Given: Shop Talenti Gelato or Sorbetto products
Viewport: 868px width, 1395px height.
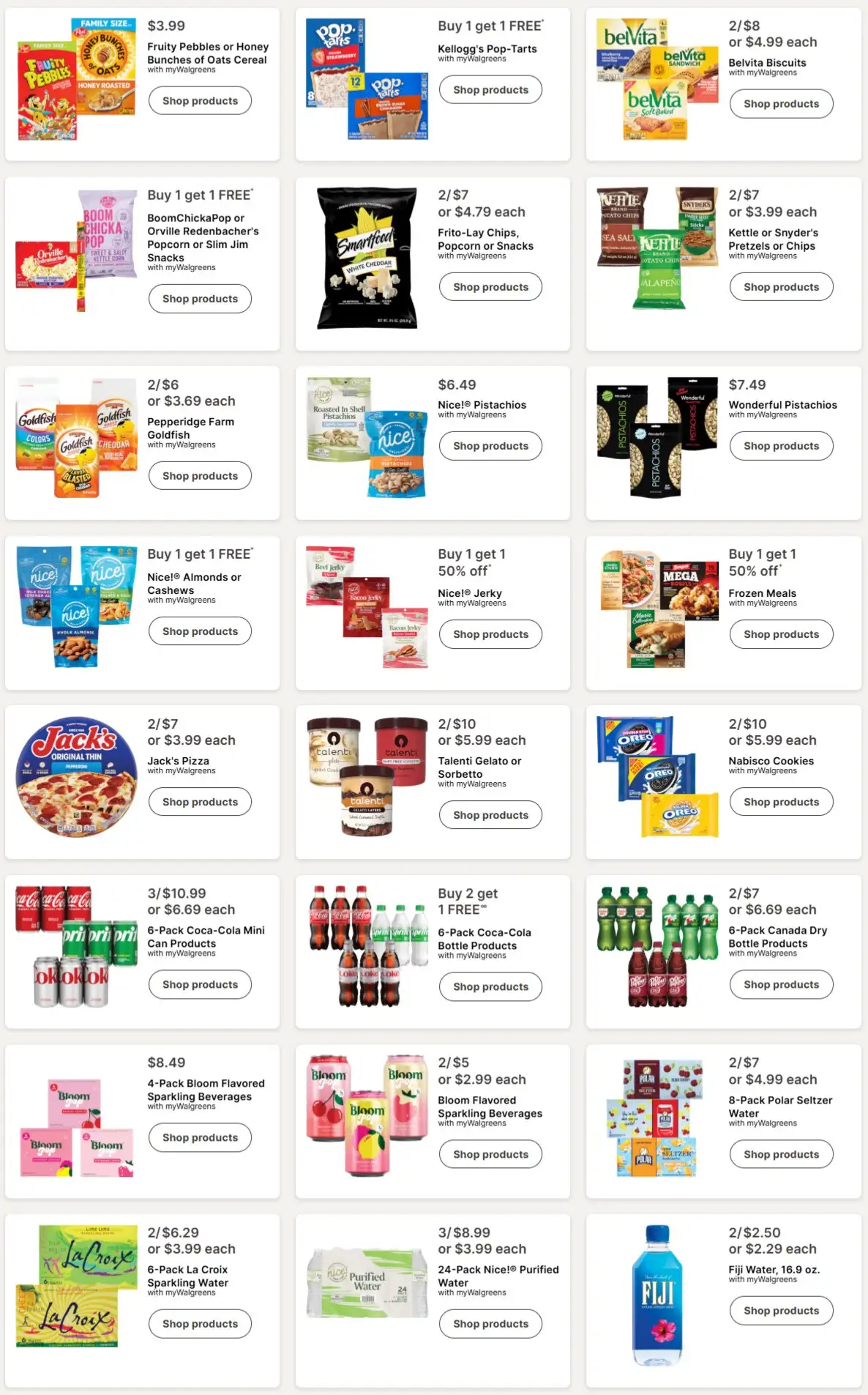Looking at the screenshot, I should pyautogui.click(x=490, y=815).
